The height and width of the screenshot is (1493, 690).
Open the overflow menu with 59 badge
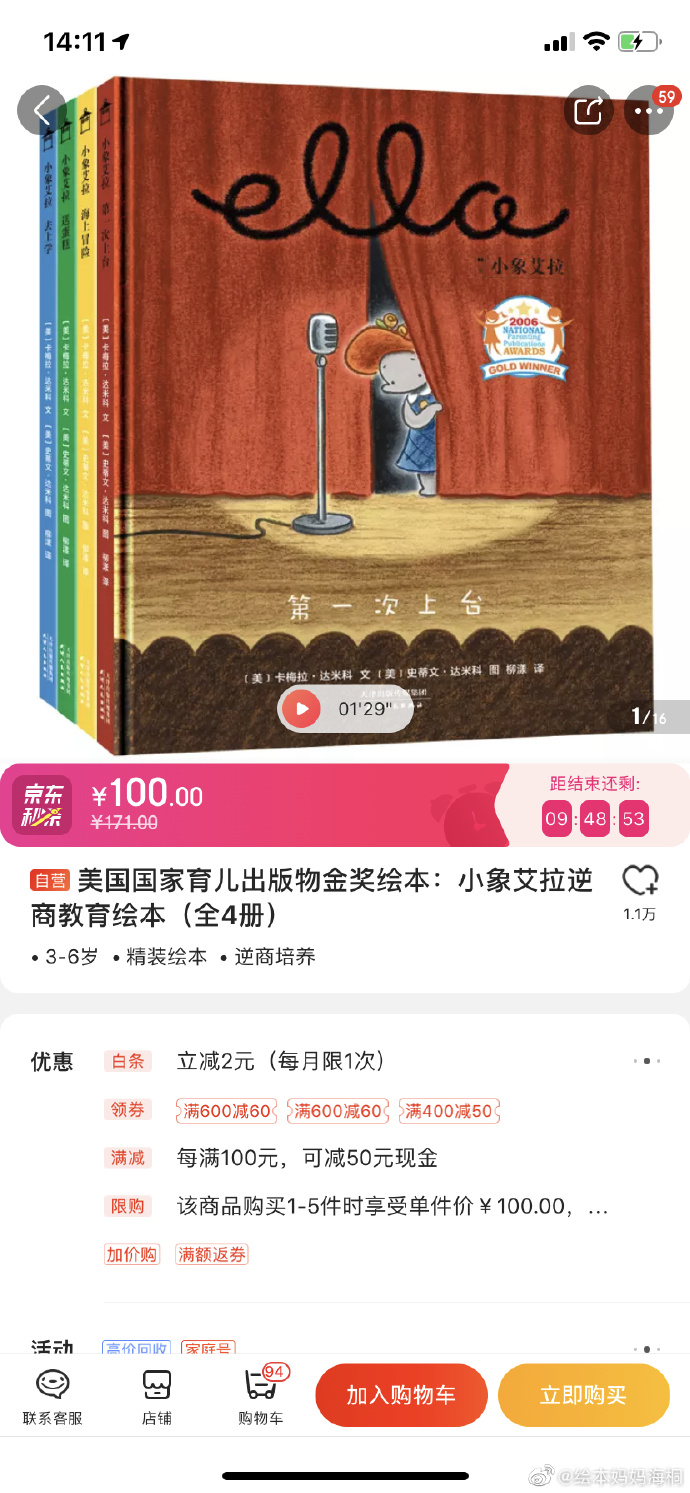(x=648, y=110)
